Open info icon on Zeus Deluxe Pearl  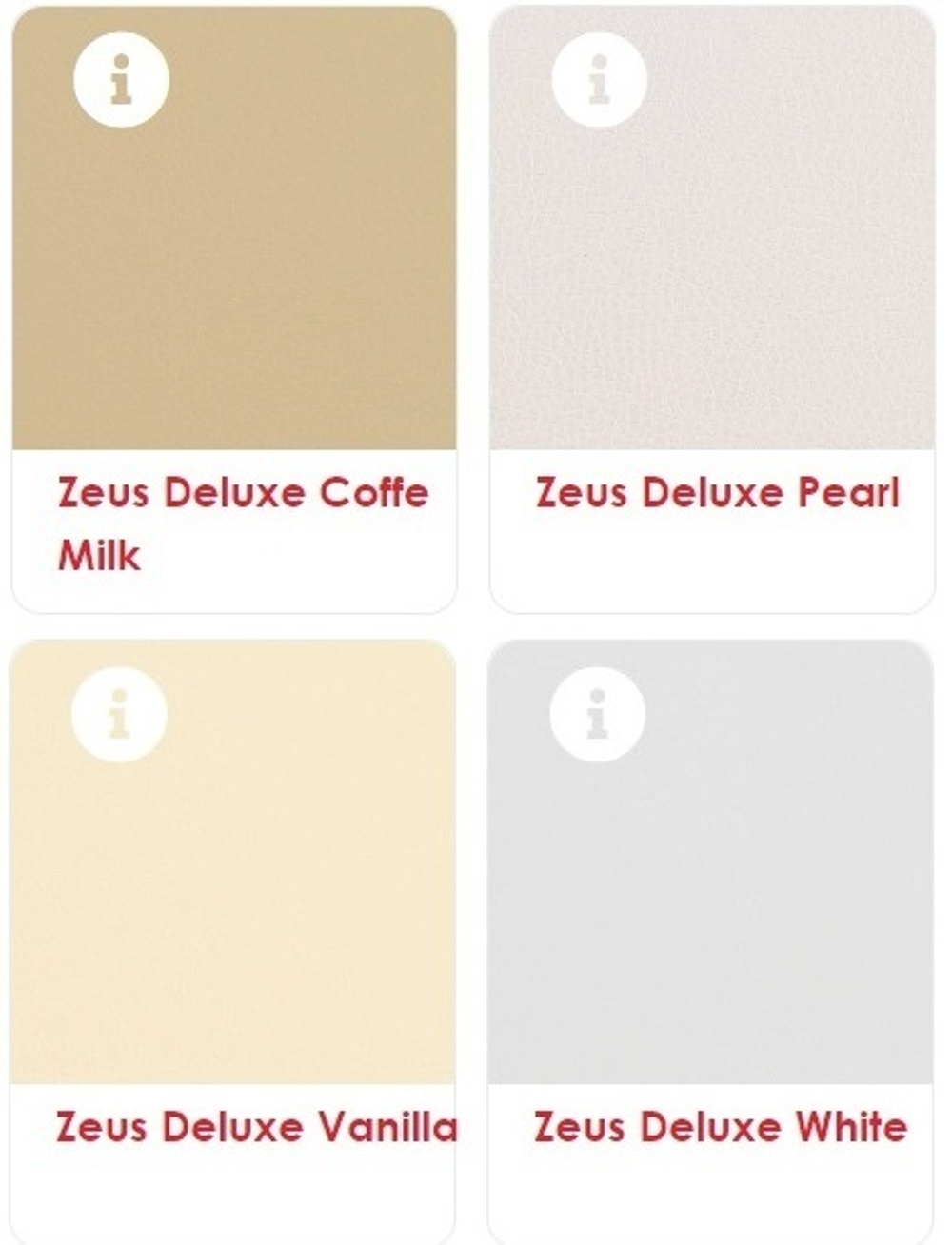599,79
